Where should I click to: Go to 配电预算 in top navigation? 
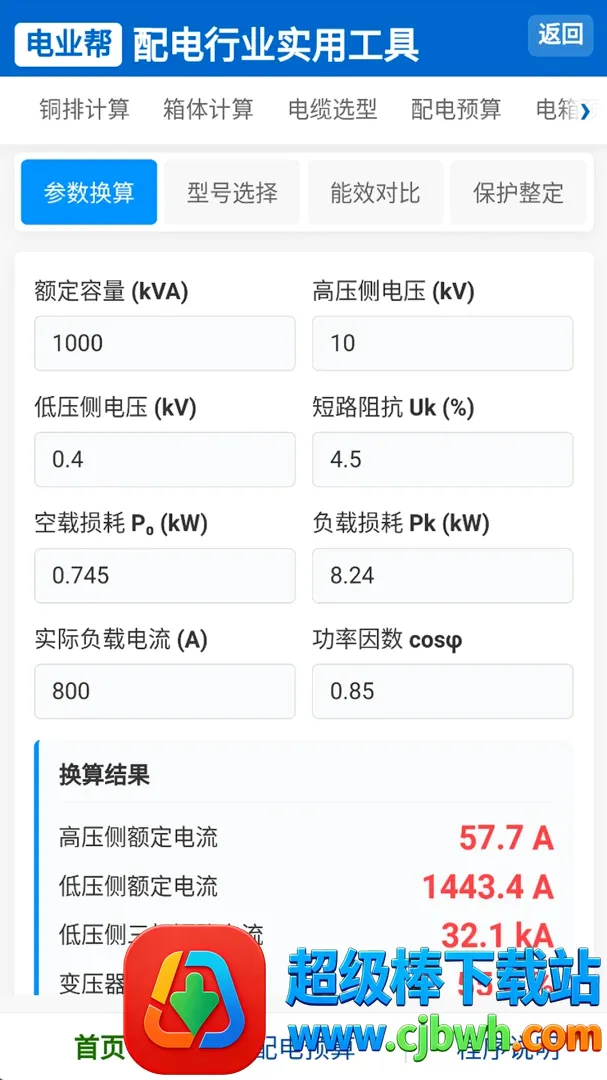pyautogui.click(x=456, y=110)
